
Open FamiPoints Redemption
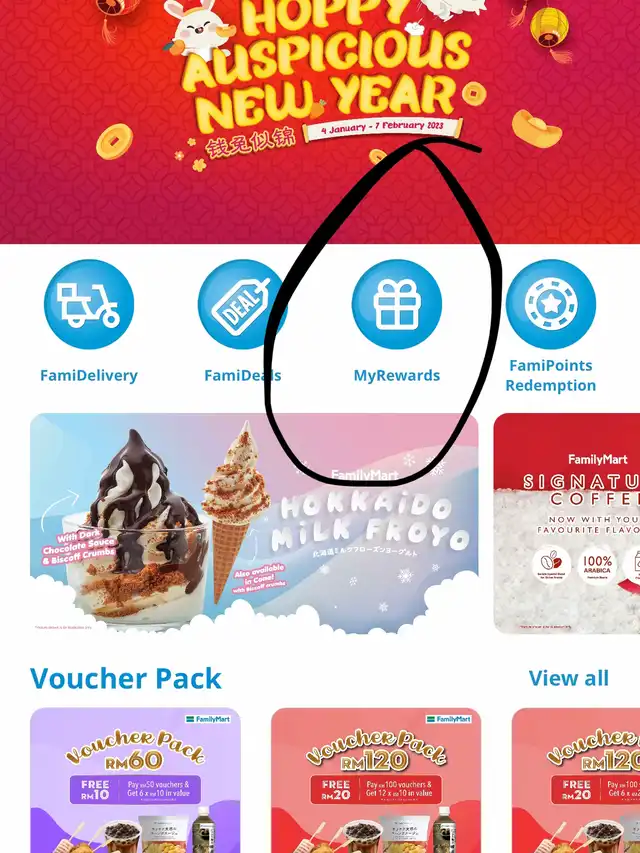click(x=550, y=305)
